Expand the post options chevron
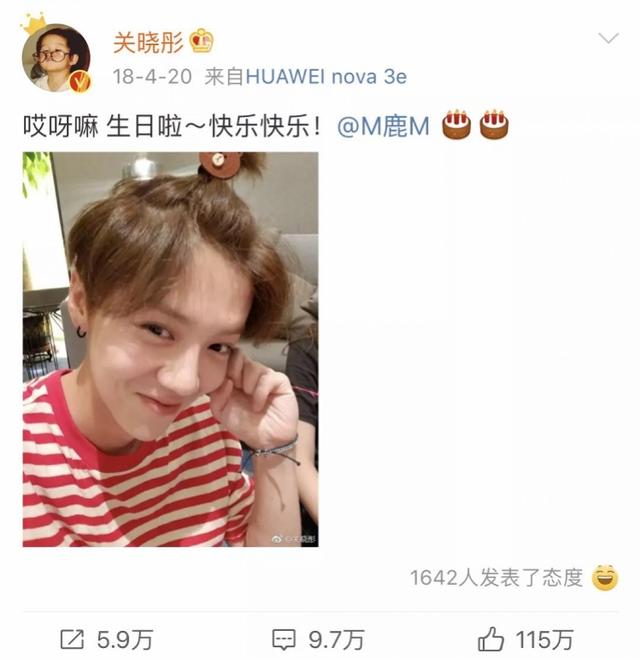Screen dimensions: 640x660 (x=607, y=40)
